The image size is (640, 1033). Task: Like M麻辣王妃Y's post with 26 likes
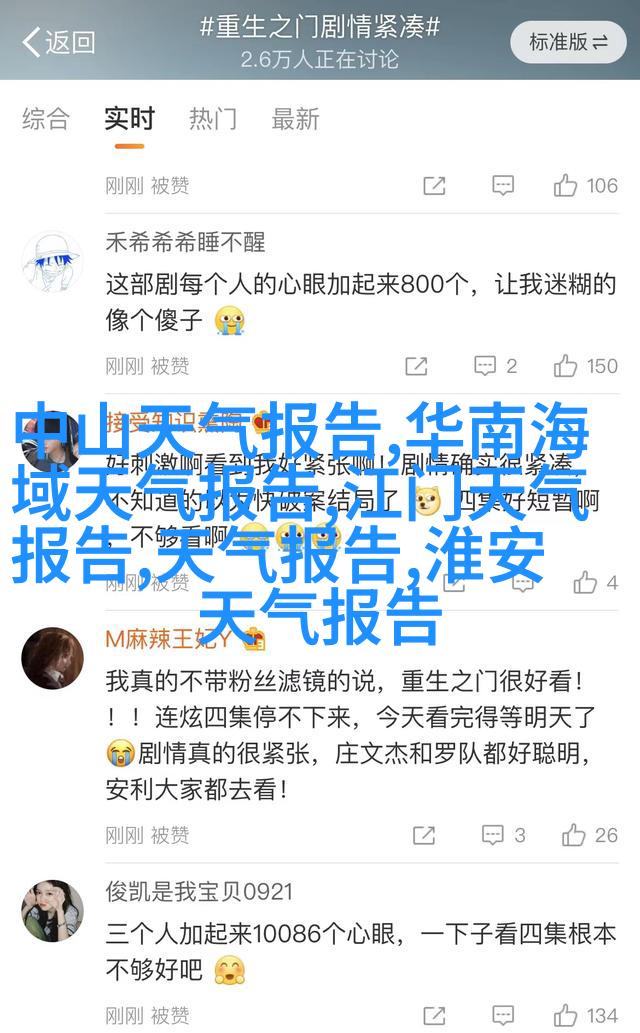coord(590,834)
